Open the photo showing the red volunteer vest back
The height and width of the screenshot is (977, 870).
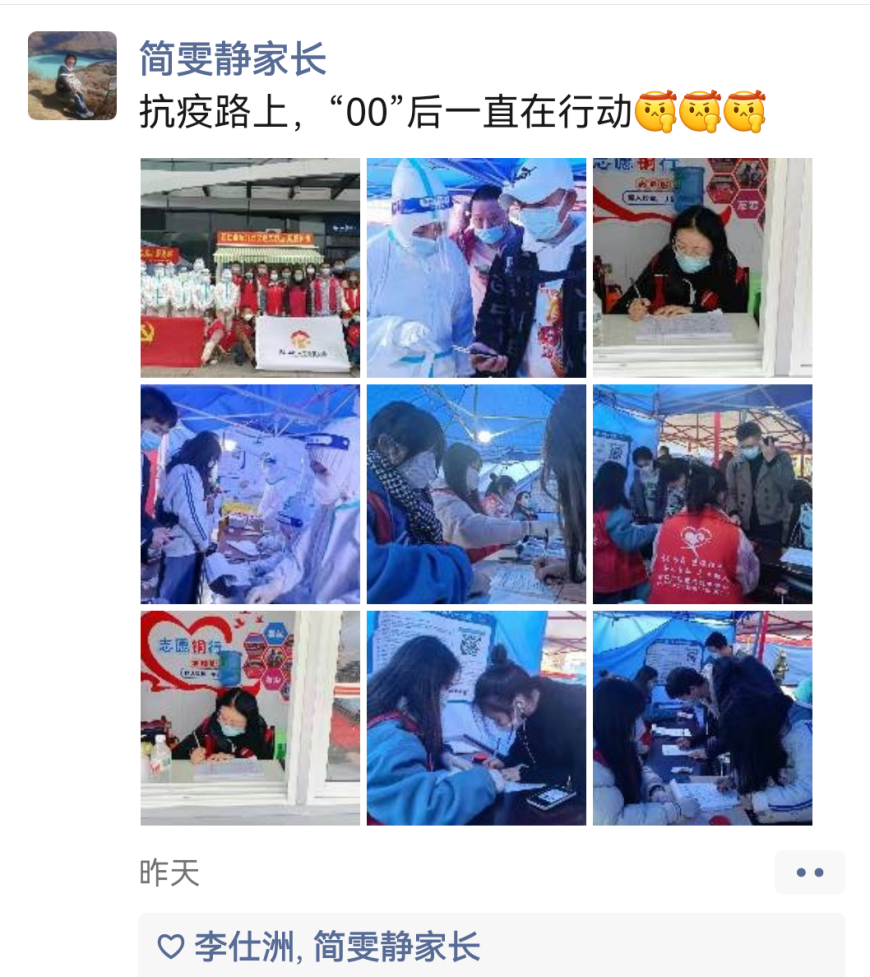(702, 494)
